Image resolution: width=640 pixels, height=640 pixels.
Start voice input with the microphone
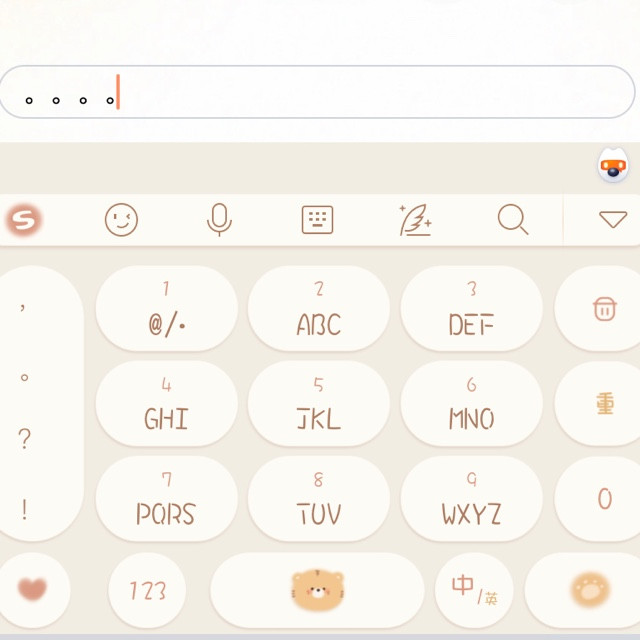tap(219, 220)
